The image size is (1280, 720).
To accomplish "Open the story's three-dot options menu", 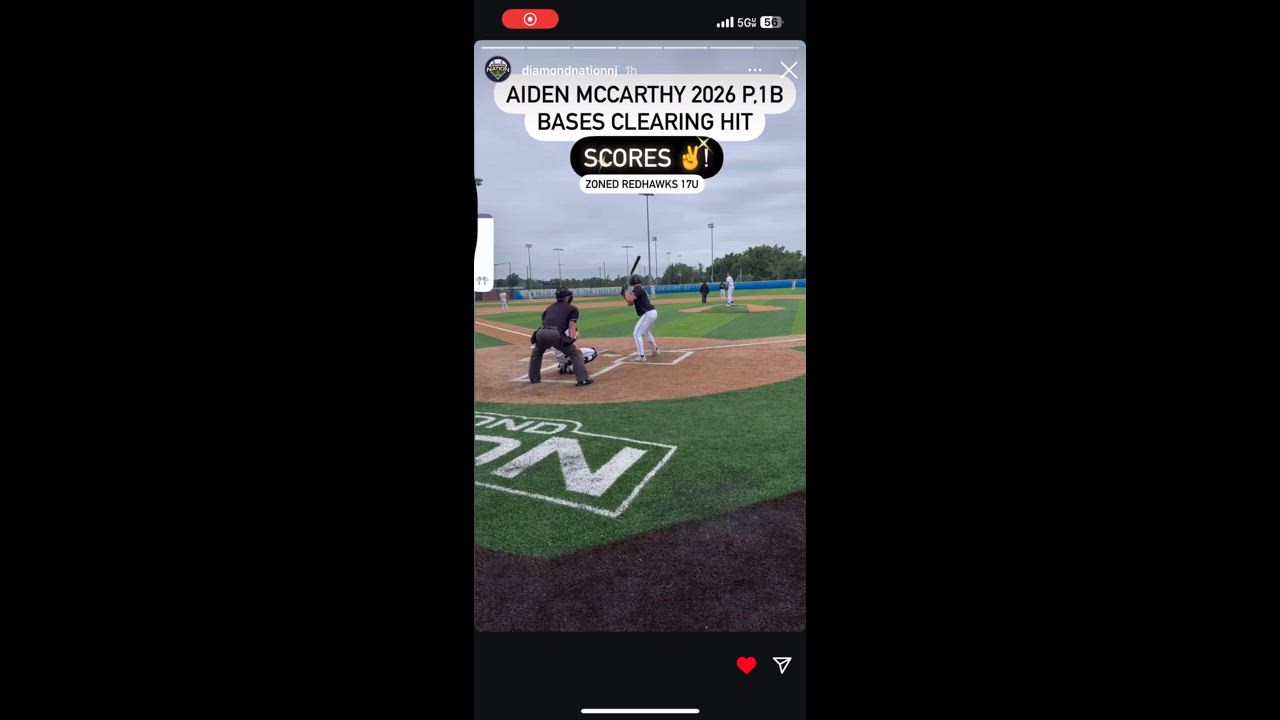I will 755,70.
